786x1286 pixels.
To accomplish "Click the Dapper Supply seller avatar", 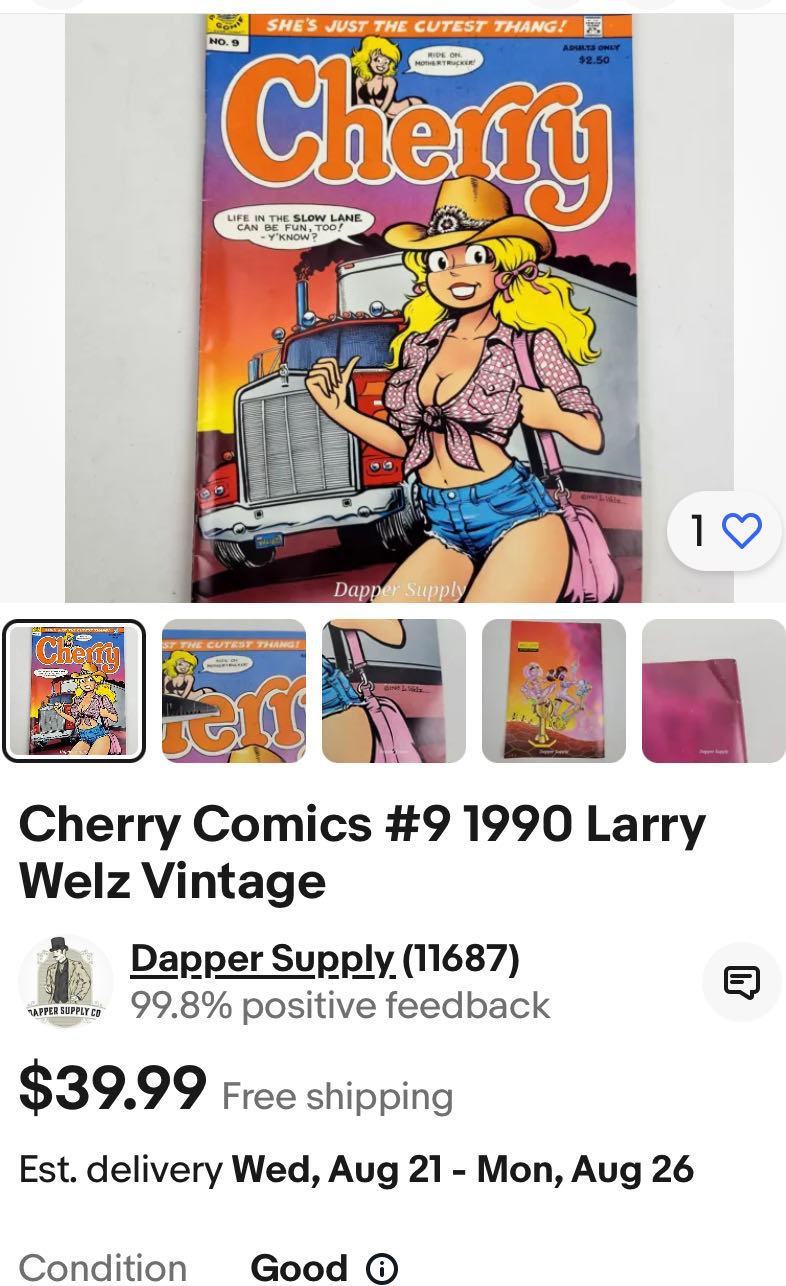I will coord(65,981).
